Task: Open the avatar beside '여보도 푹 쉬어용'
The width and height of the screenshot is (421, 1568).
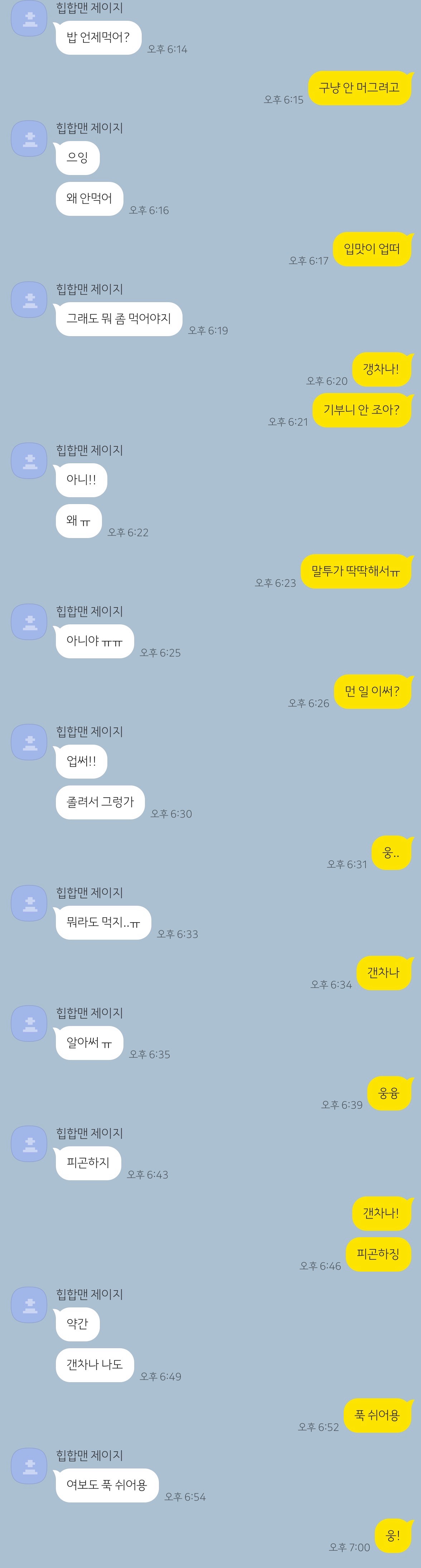Action: point(29,1466)
